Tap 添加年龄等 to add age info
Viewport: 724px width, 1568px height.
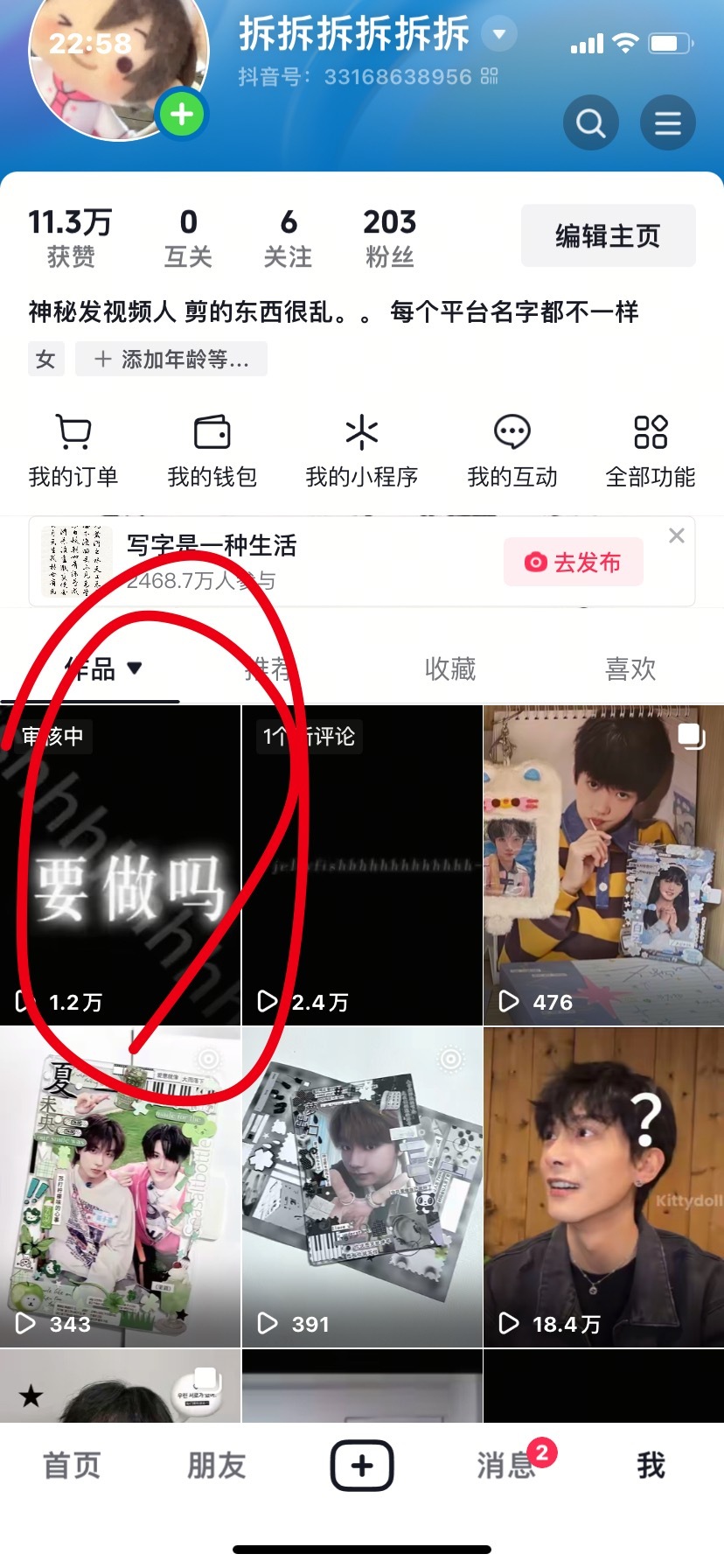point(171,359)
